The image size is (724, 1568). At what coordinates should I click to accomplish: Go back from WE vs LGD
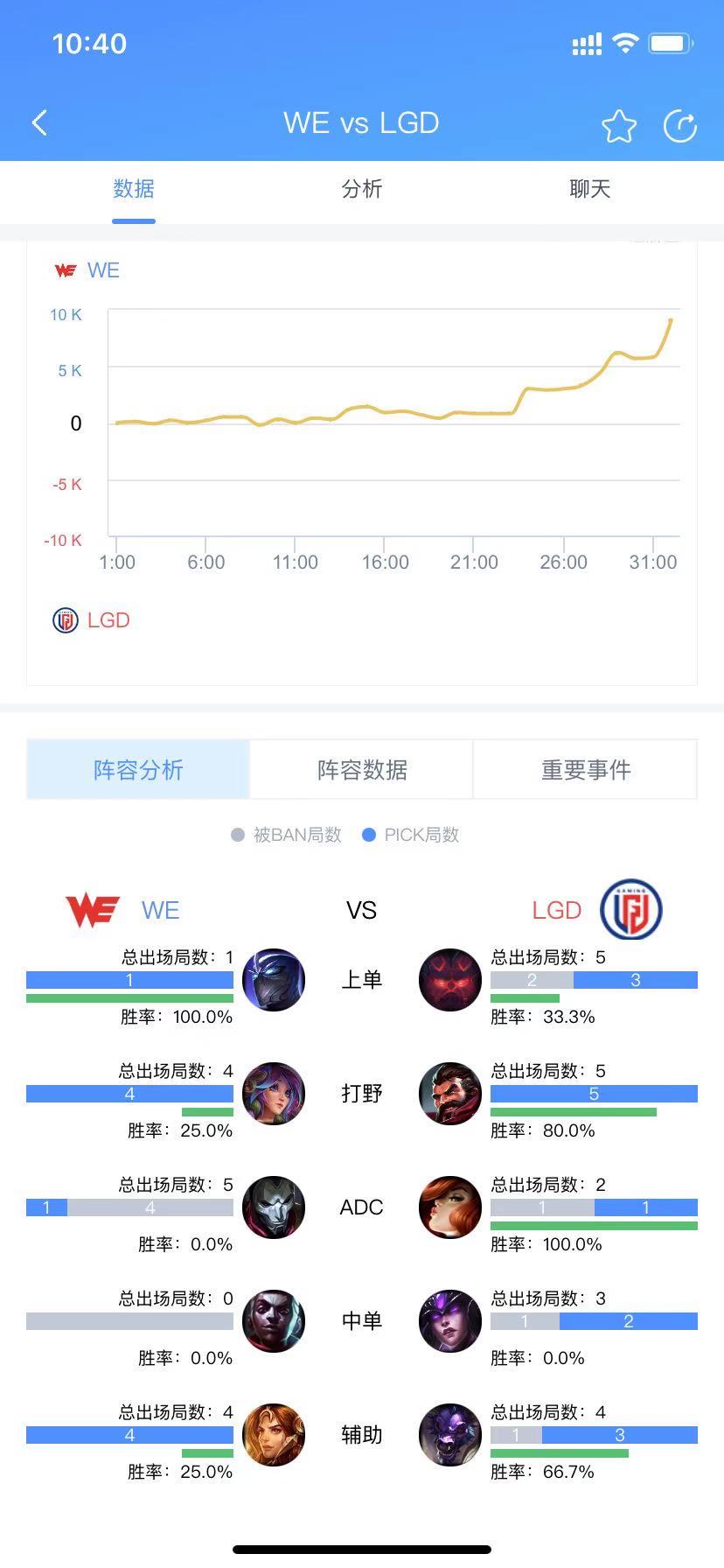click(x=39, y=123)
